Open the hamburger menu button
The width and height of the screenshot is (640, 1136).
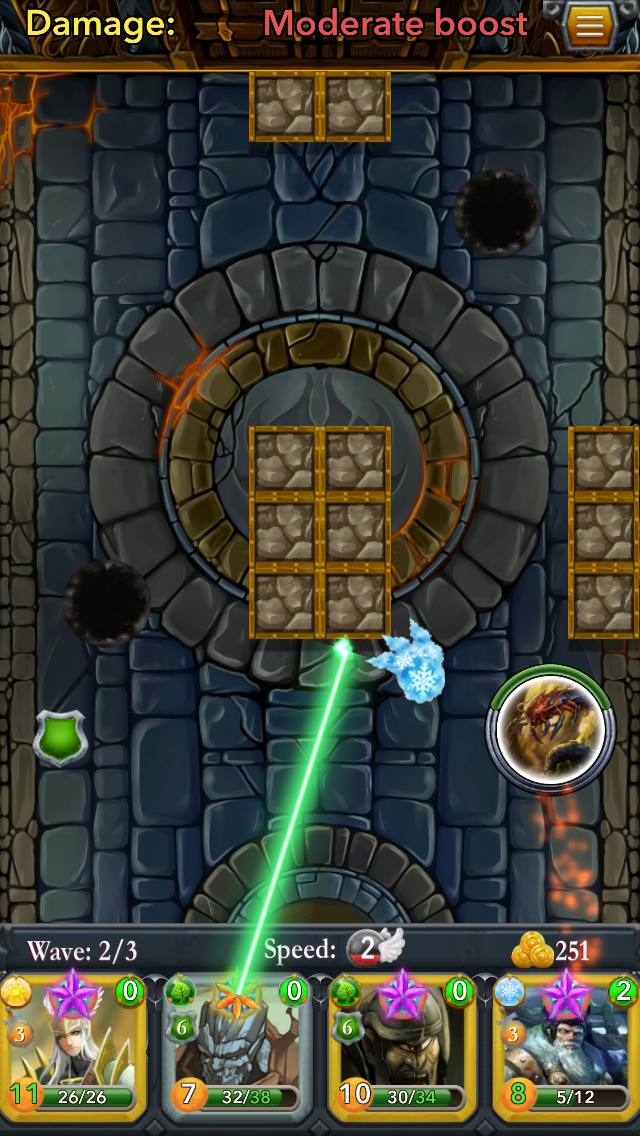point(589,25)
